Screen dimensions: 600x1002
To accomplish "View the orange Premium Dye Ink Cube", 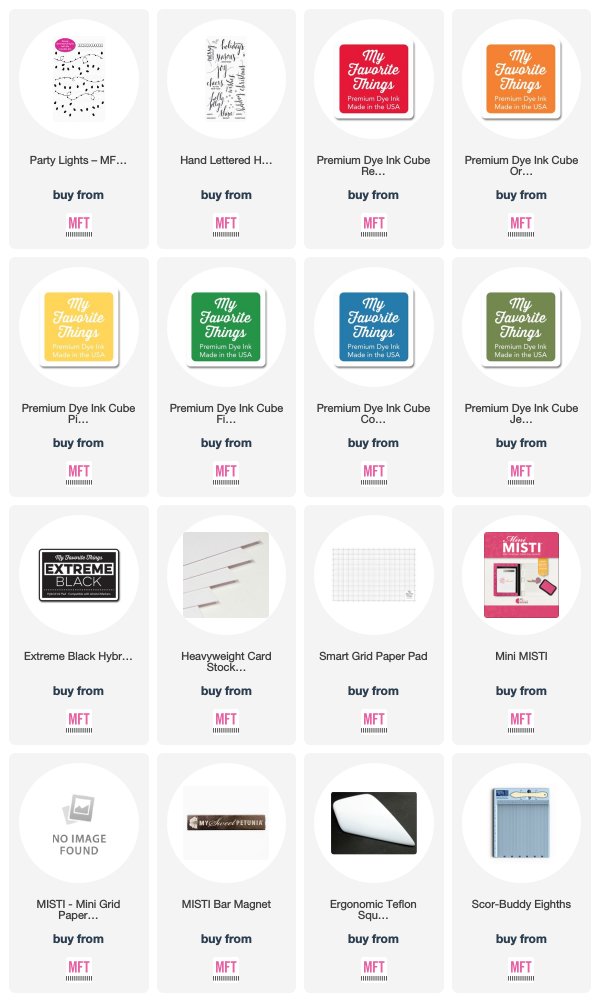I will pyautogui.click(x=521, y=79).
